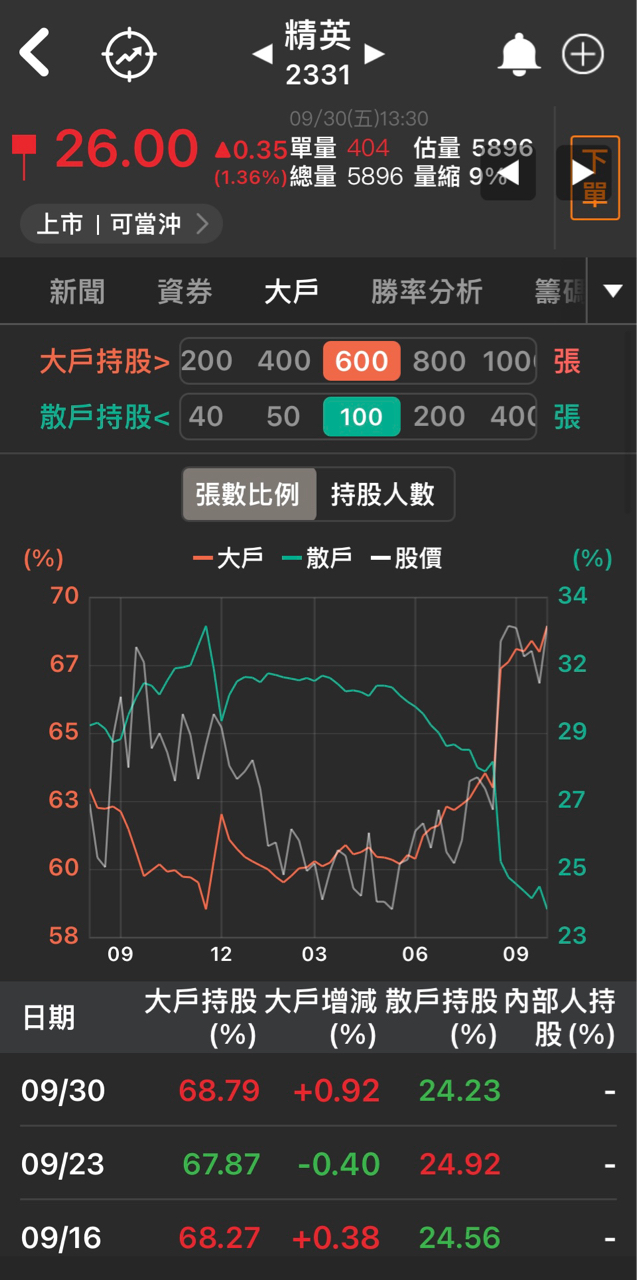This screenshot has width=637, height=1280.
Task: Switch to the 資券 tab
Action: 185,292
